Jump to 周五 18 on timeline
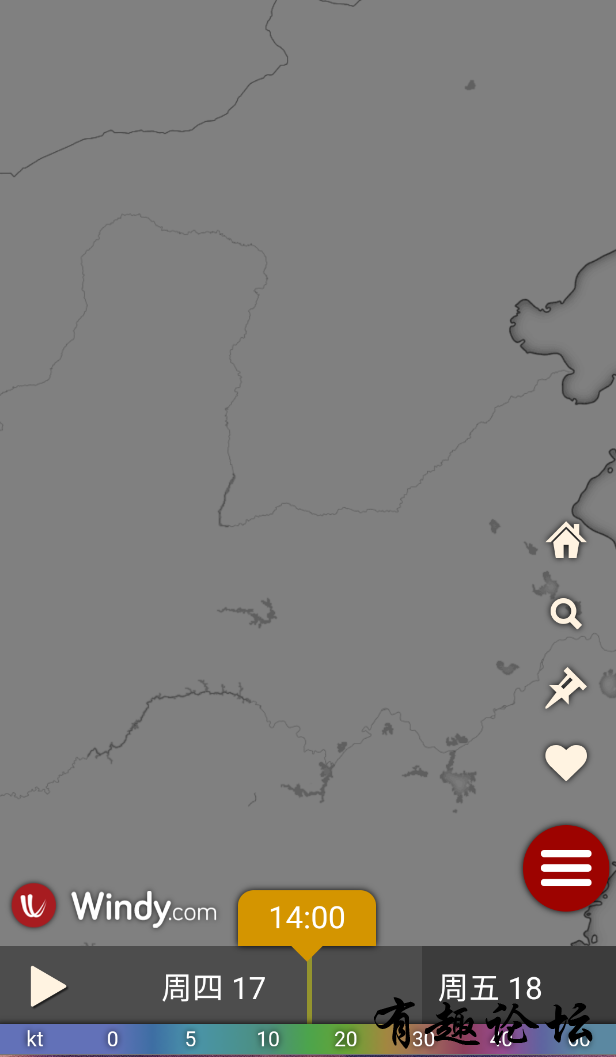The width and height of the screenshot is (616, 1057). pyautogui.click(x=490, y=988)
